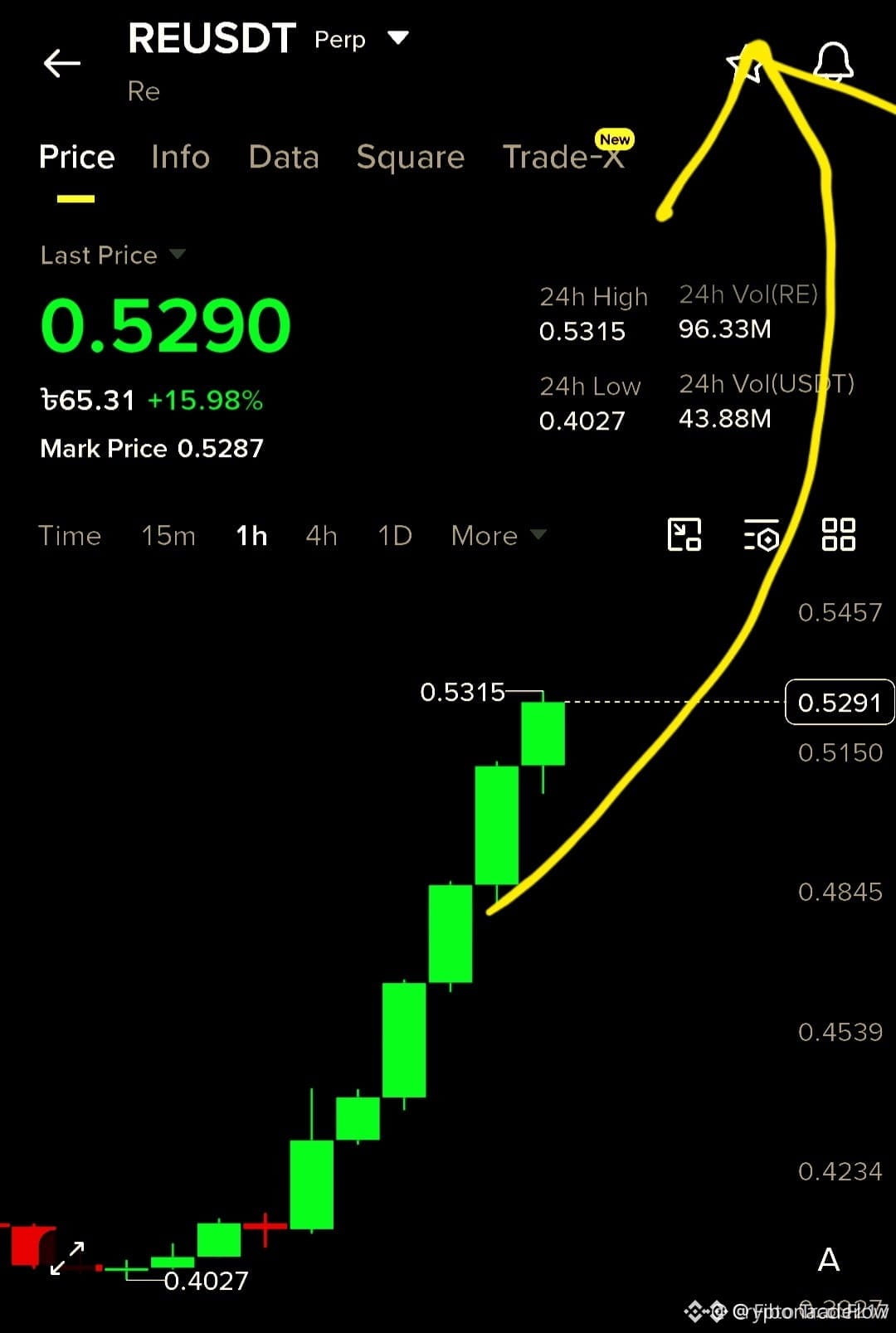Viewport: 896px width, 1333px height.
Task: Tap the A auto-scale button
Action: 828,1259
